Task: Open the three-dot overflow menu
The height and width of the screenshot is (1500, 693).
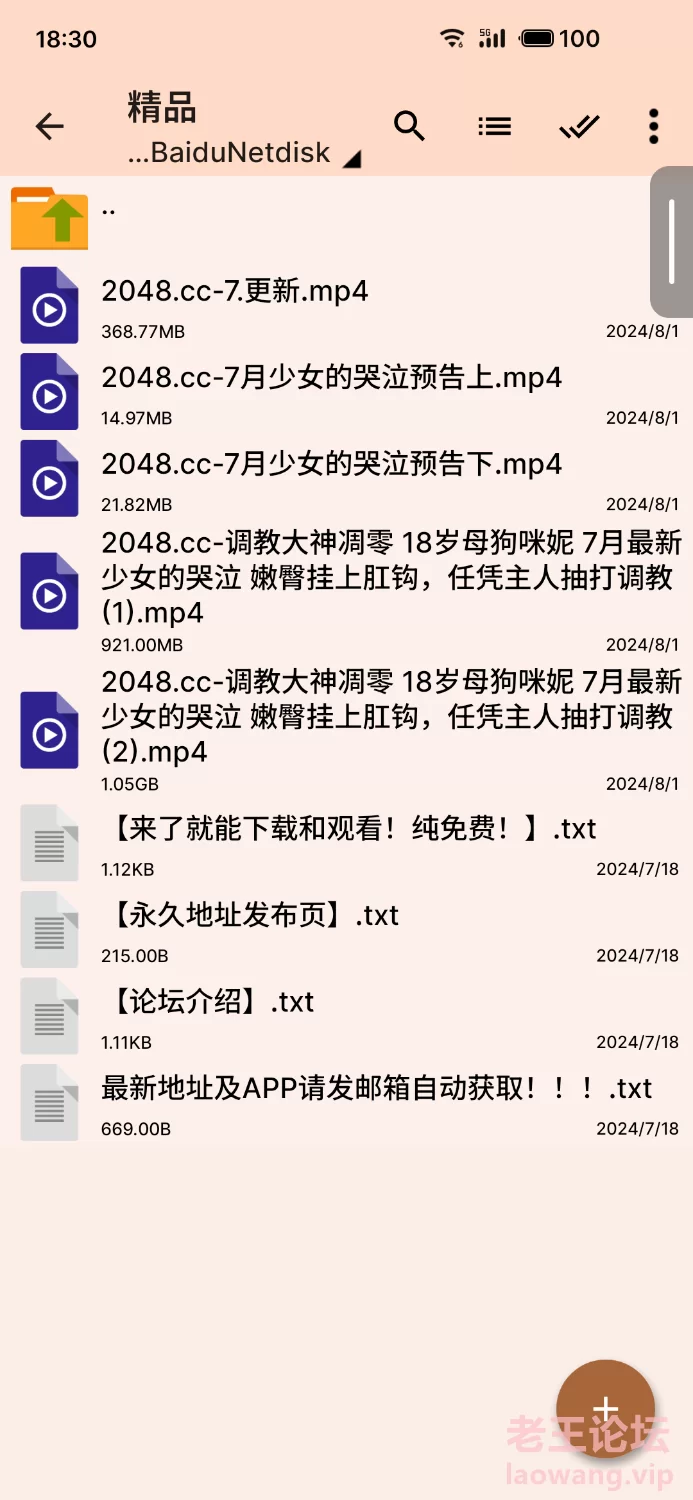Action: 653,126
